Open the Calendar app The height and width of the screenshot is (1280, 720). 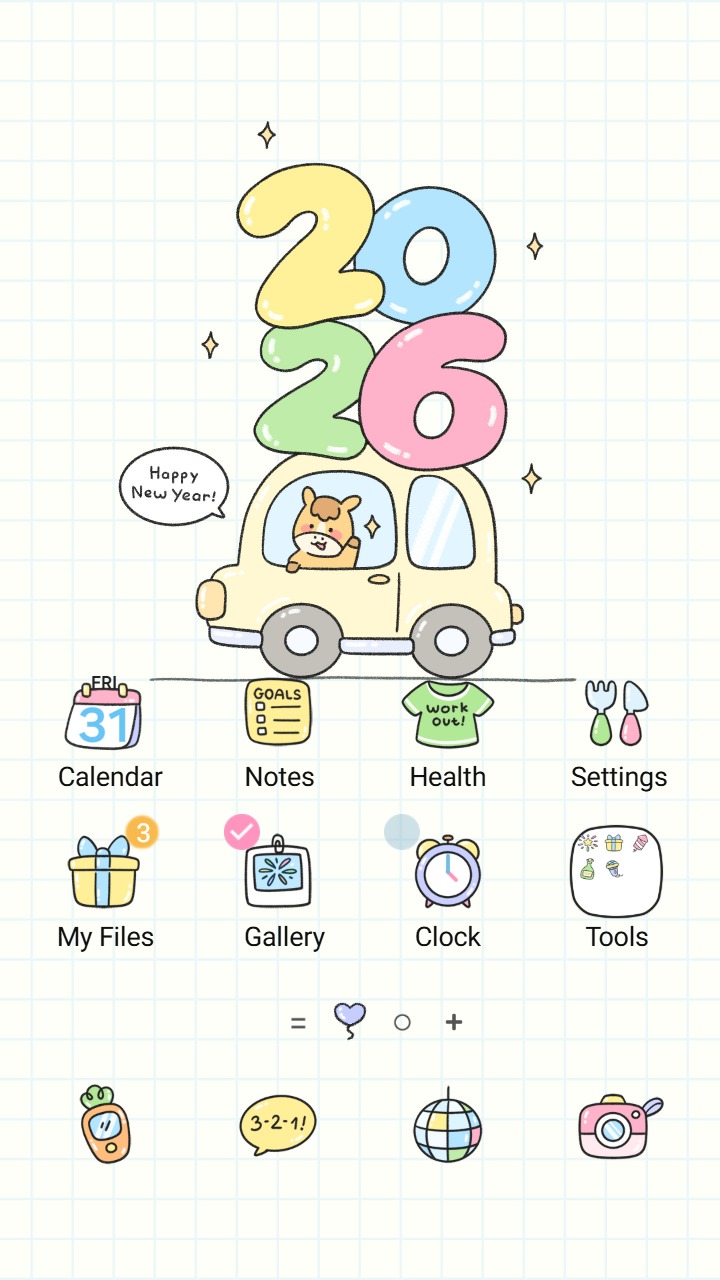point(104,715)
